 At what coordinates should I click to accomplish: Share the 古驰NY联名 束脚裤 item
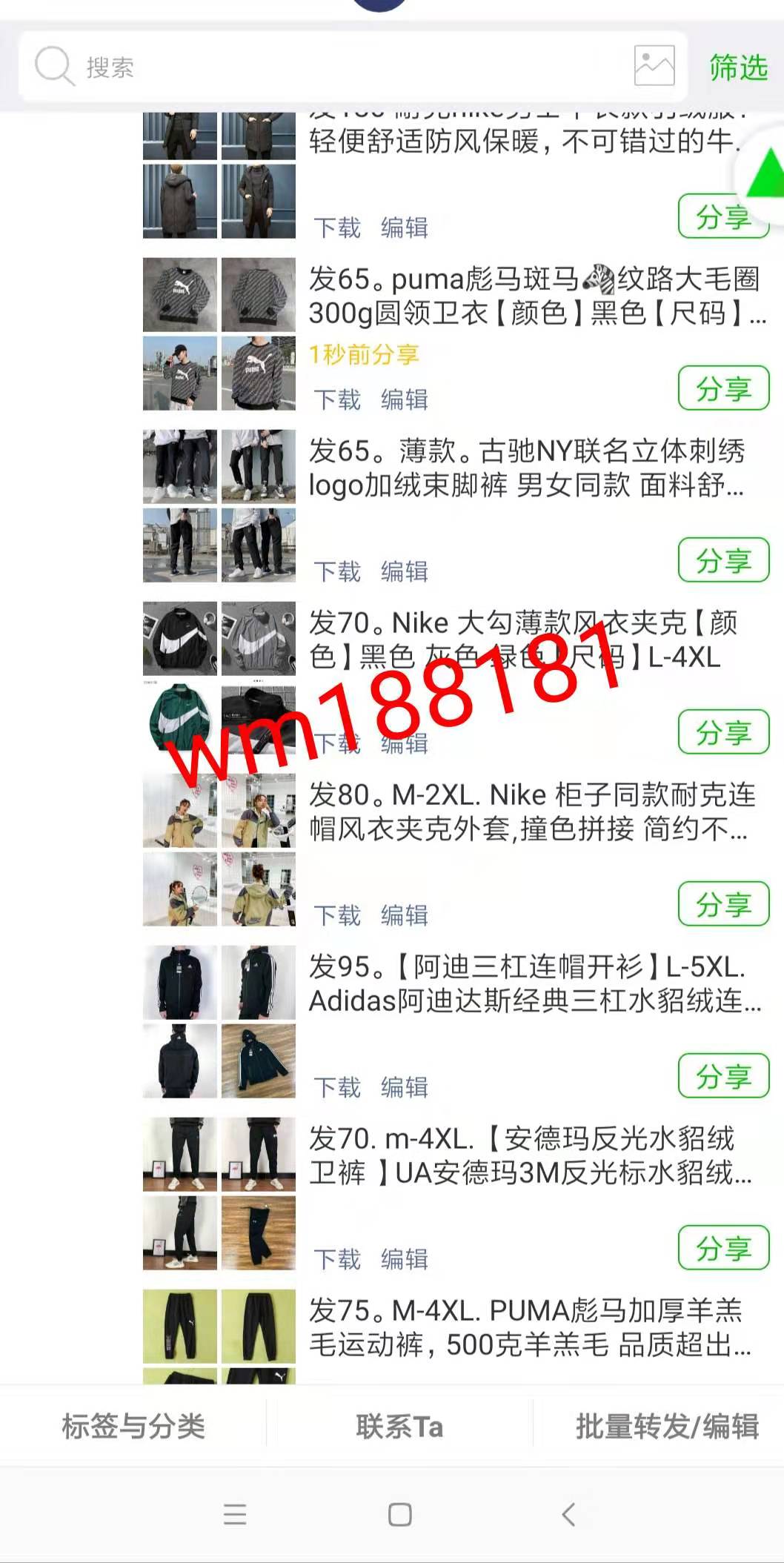pos(724,560)
